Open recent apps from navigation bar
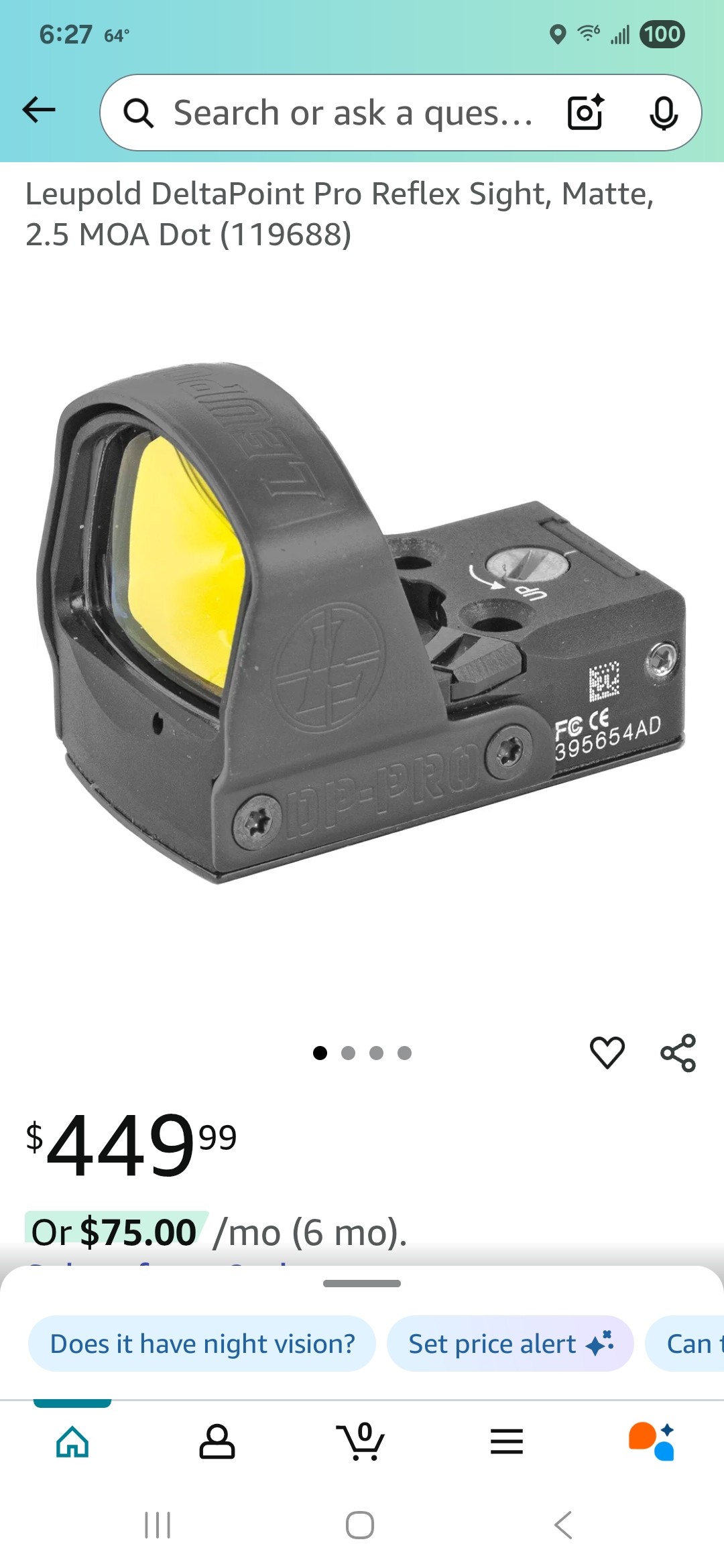The width and height of the screenshot is (724, 1568). [x=158, y=1526]
